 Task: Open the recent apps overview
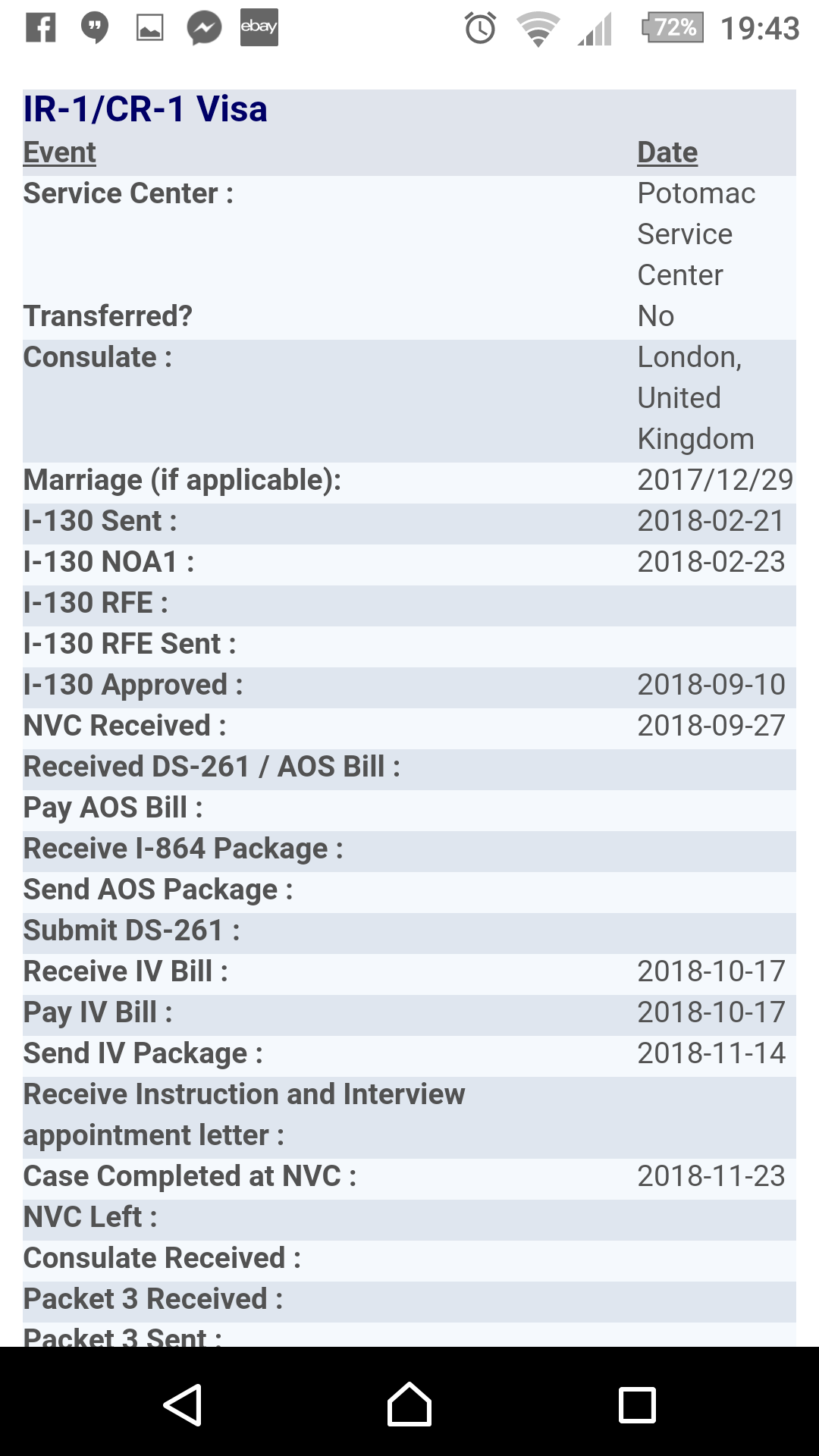click(637, 1405)
